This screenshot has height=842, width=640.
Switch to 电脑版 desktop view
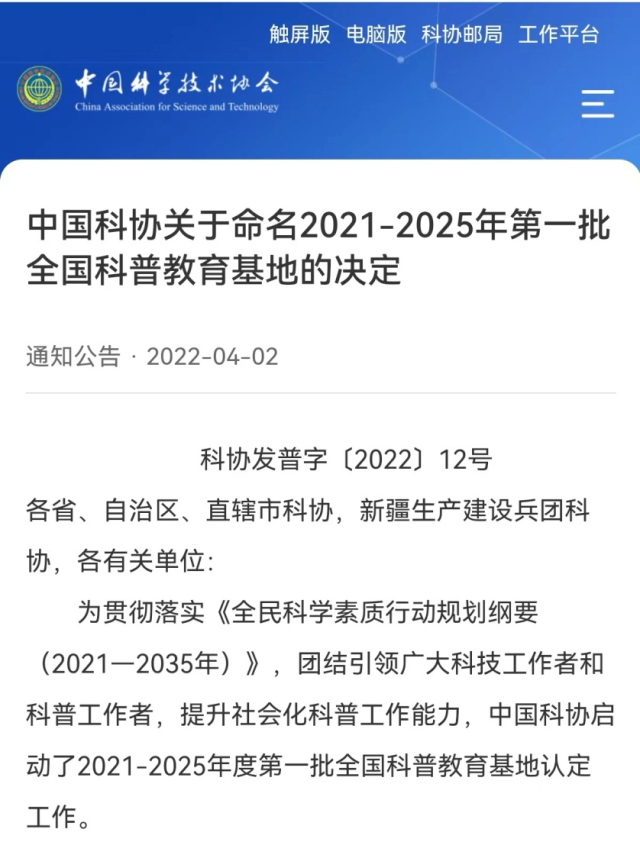[x=377, y=34]
